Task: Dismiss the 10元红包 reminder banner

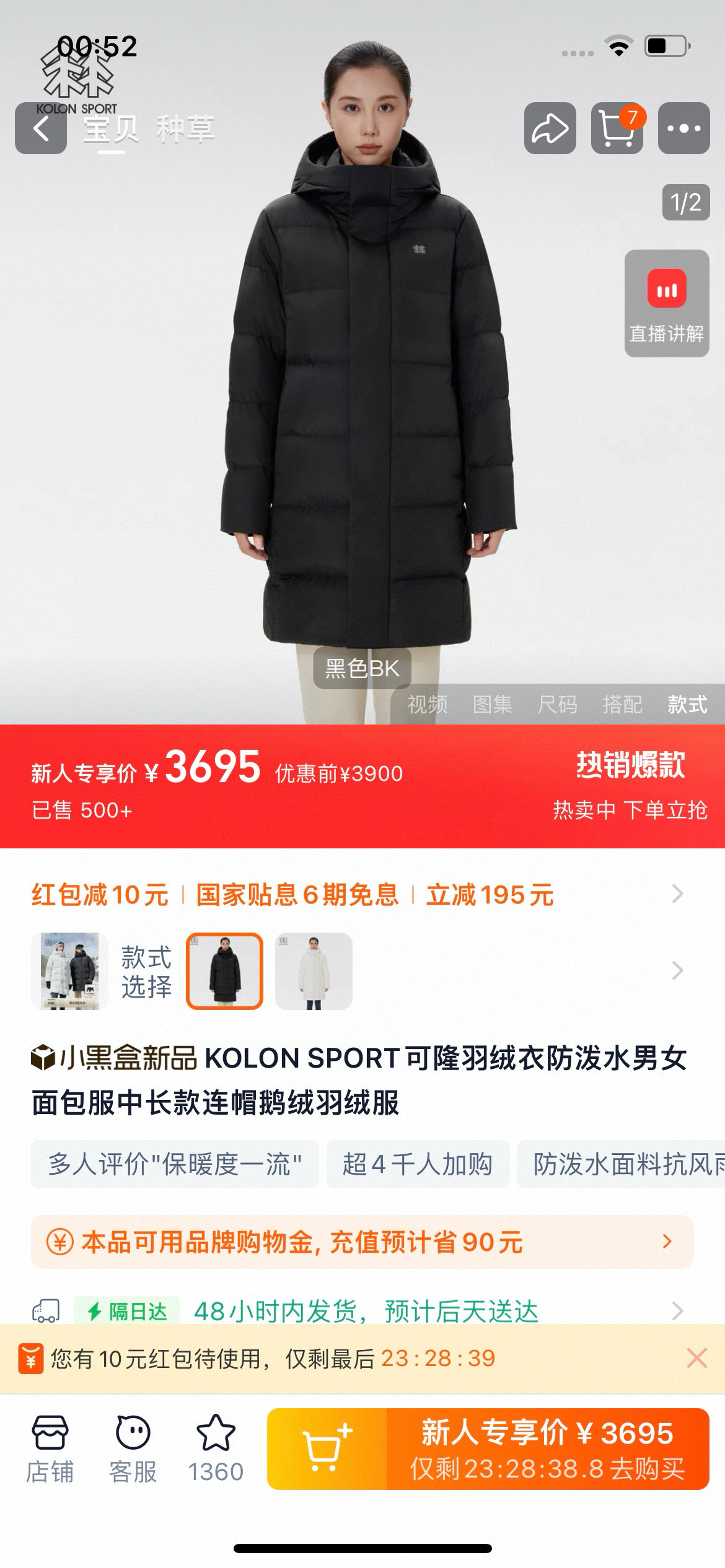Action: [697, 1358]
